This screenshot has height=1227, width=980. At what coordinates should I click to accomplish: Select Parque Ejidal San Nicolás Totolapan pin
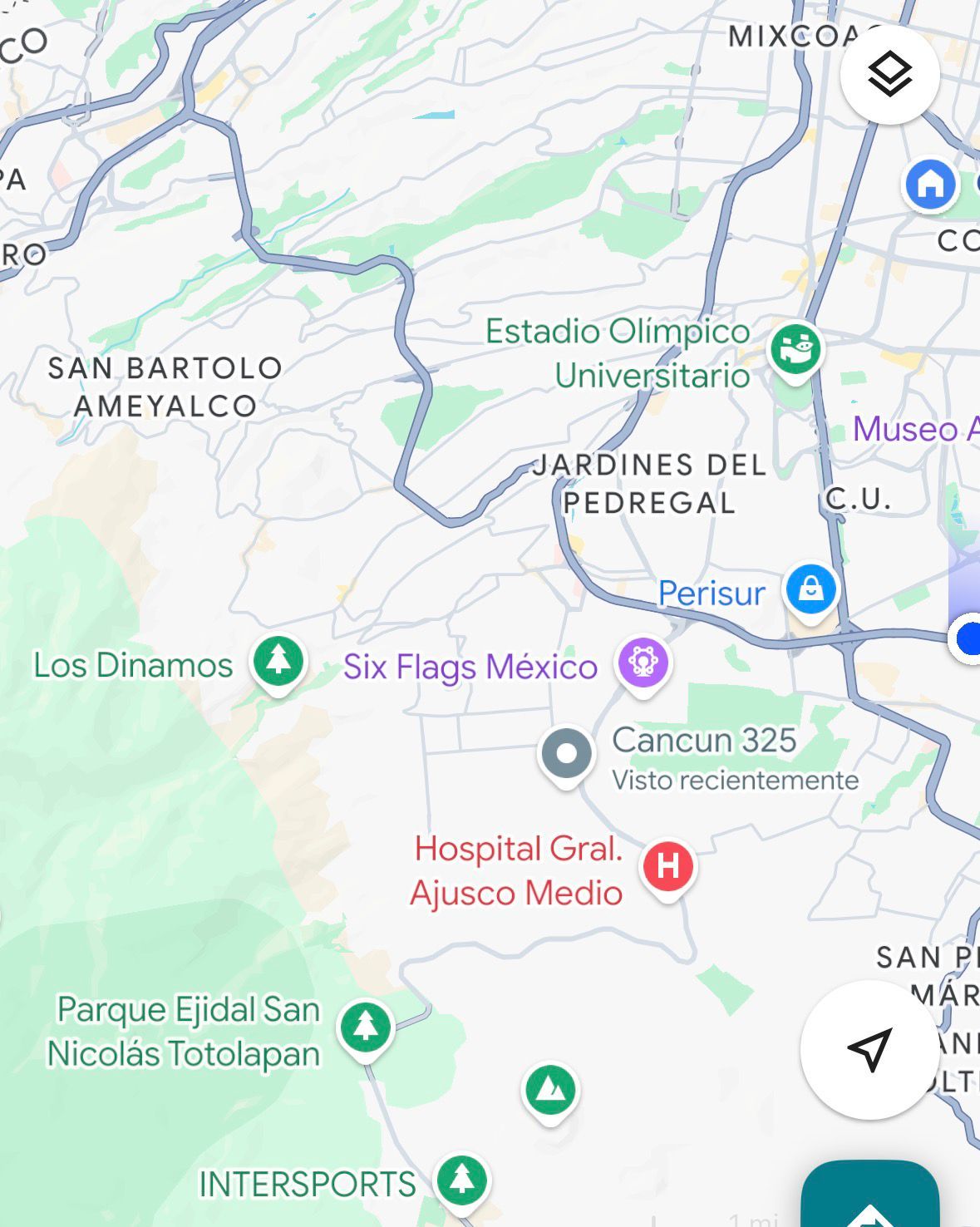pyautogui.click(x=365, y=1029)
